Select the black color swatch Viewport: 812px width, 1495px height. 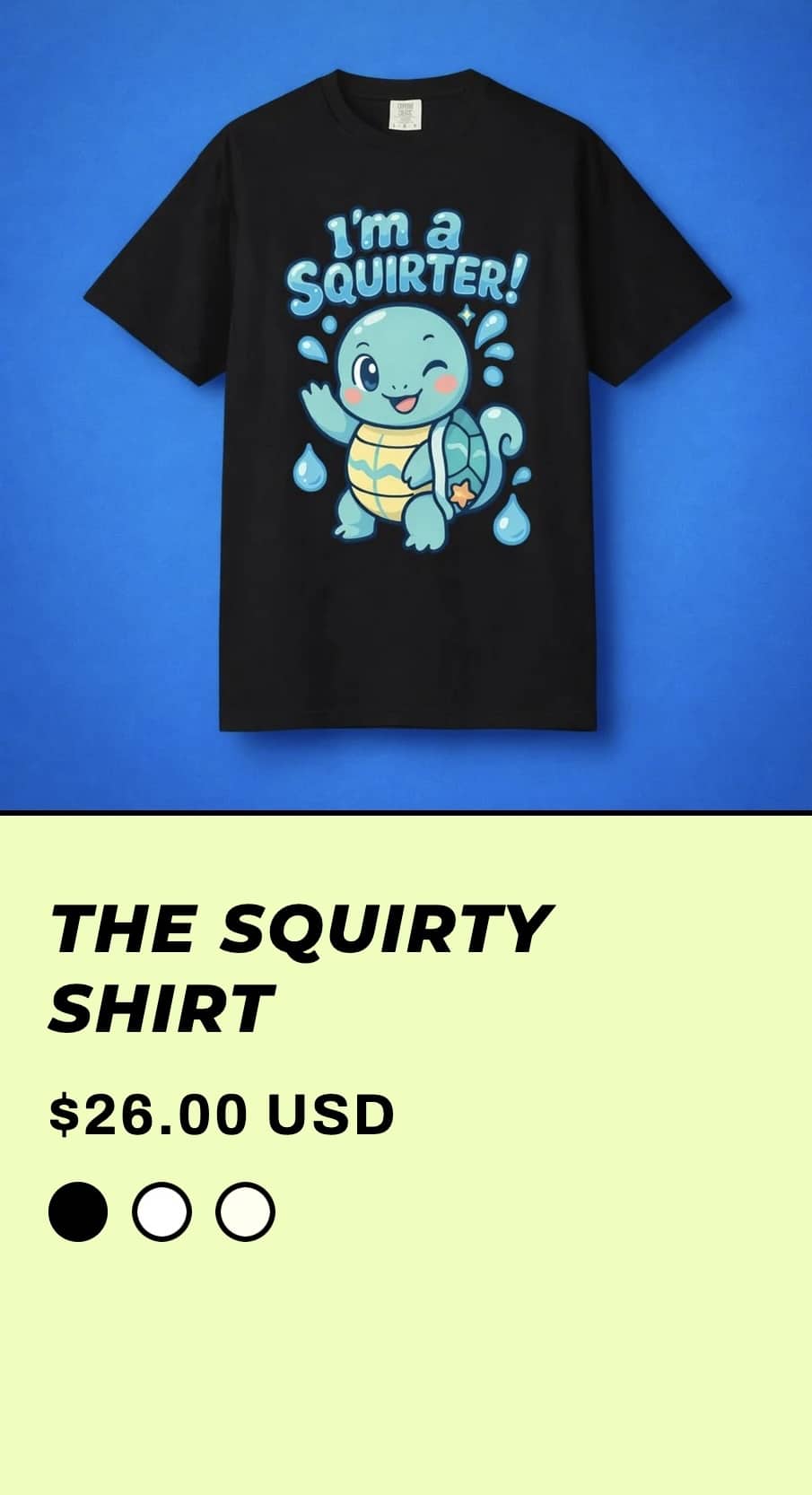click(x=78, y=1211)
